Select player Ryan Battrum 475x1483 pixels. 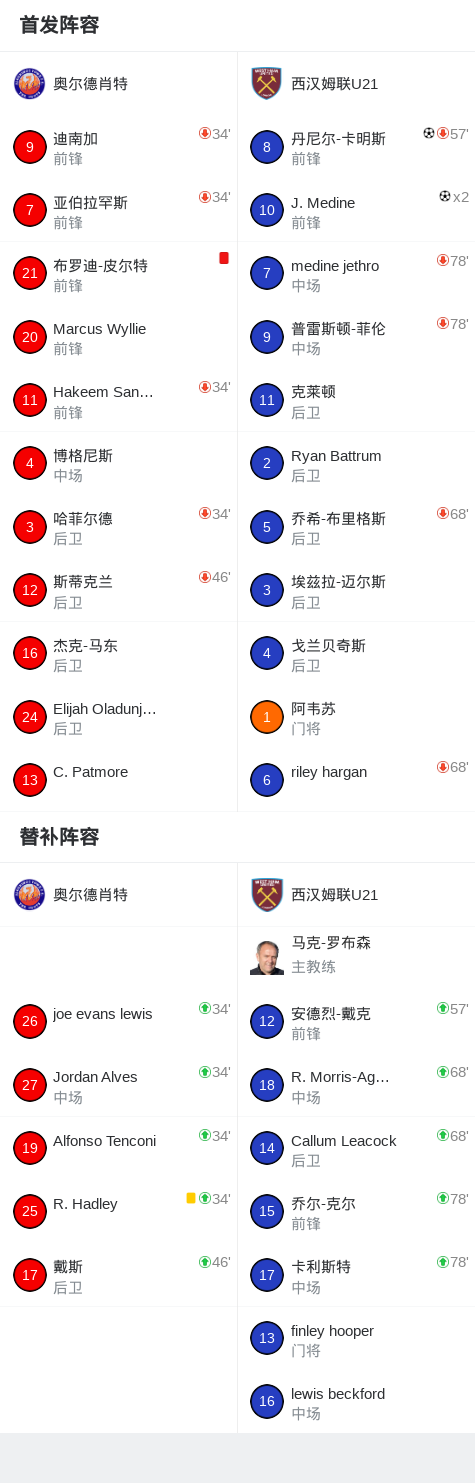click(356, 463)
